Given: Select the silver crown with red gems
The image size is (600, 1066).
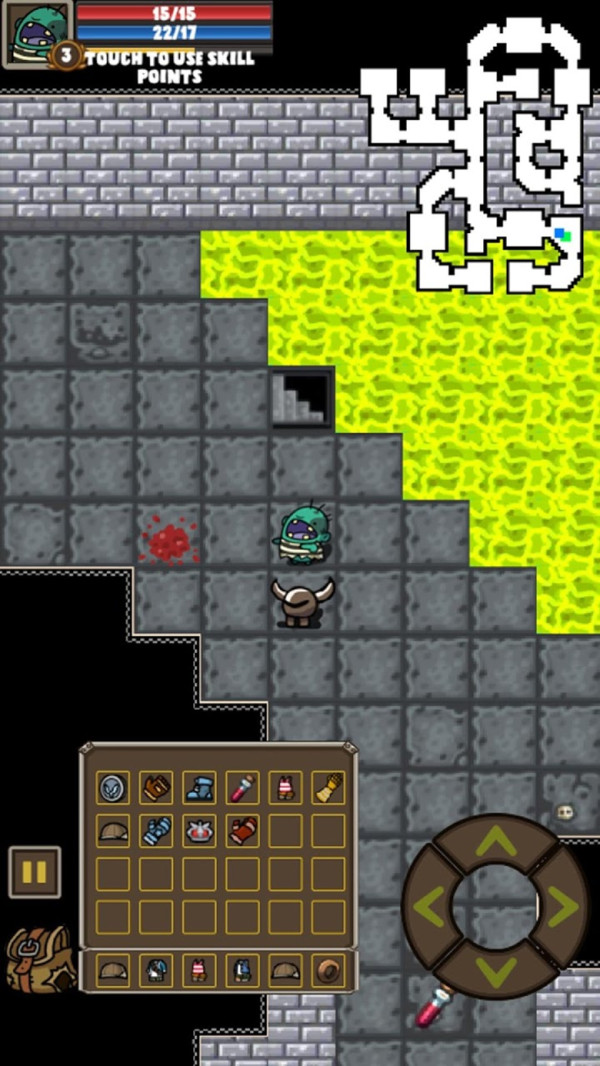Looking at the screenshot, I should click(199, 831).
